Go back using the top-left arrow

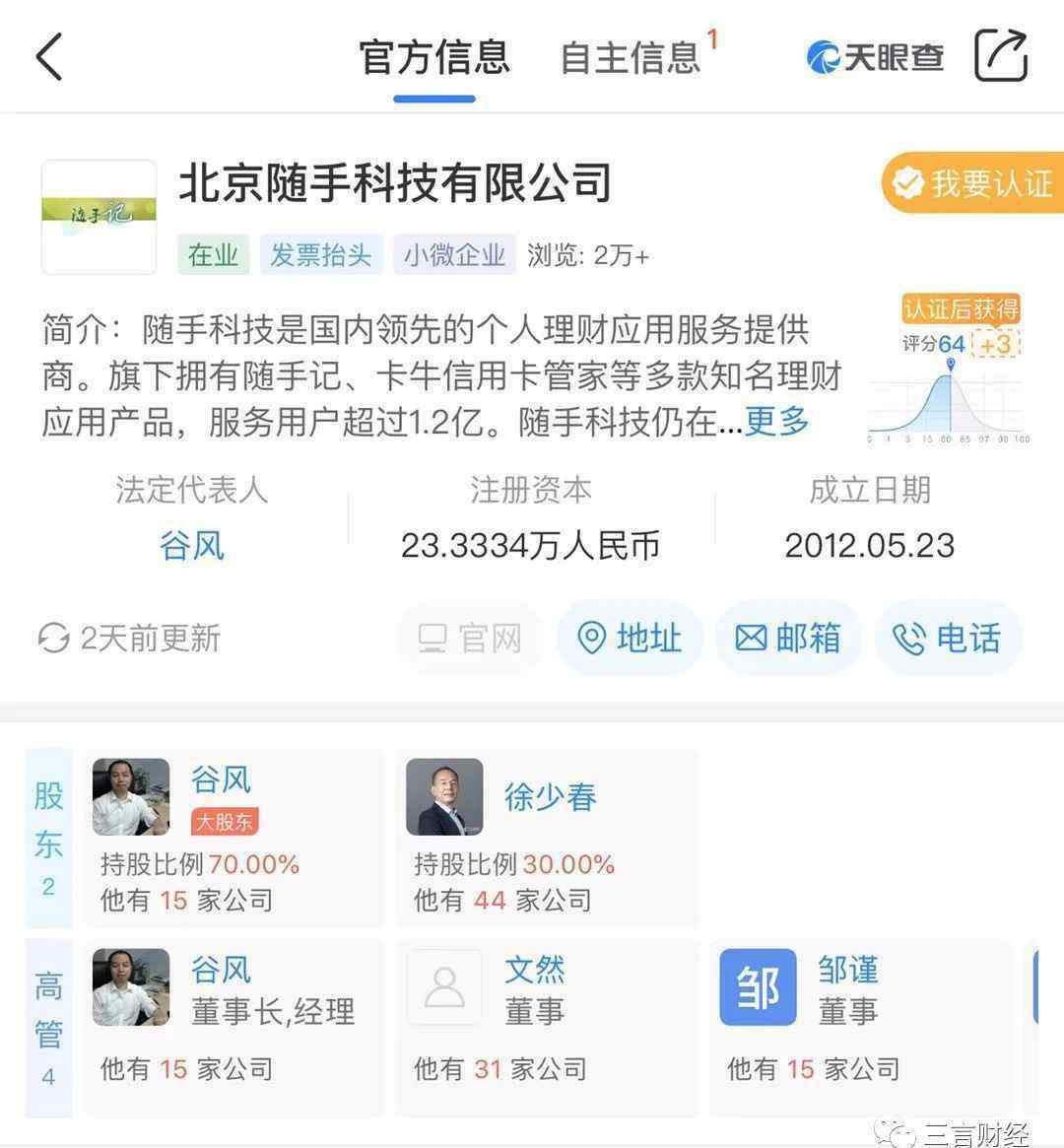[49, 56]
